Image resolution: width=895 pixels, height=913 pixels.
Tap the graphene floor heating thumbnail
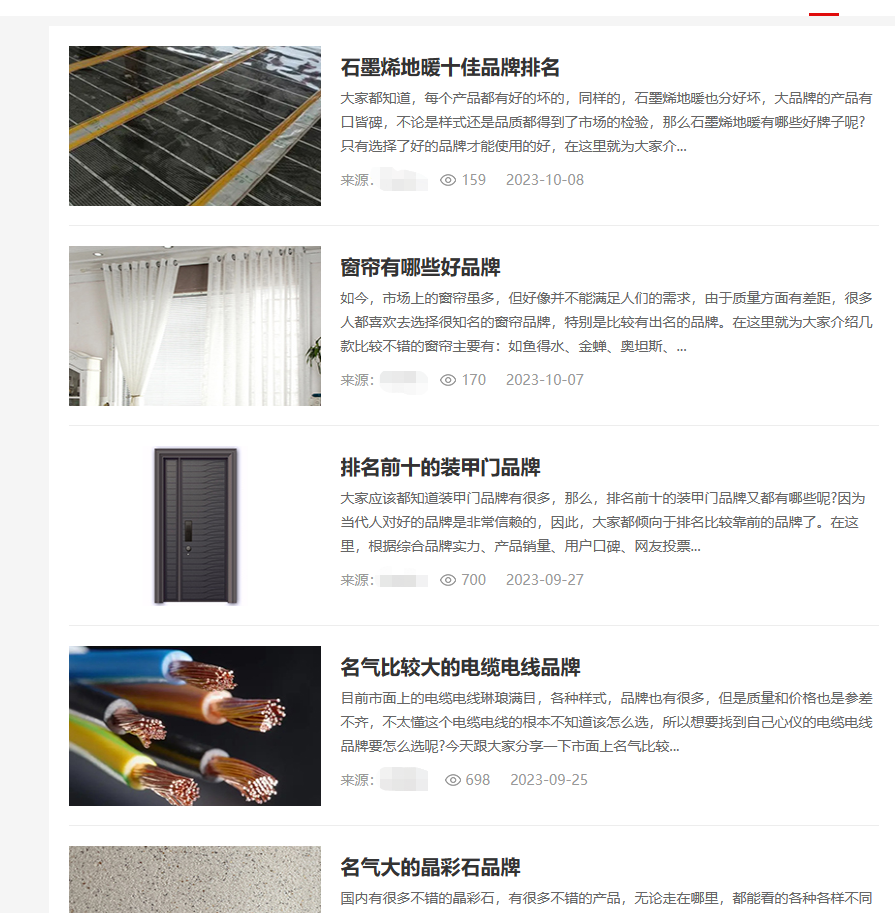click(195, 126)
